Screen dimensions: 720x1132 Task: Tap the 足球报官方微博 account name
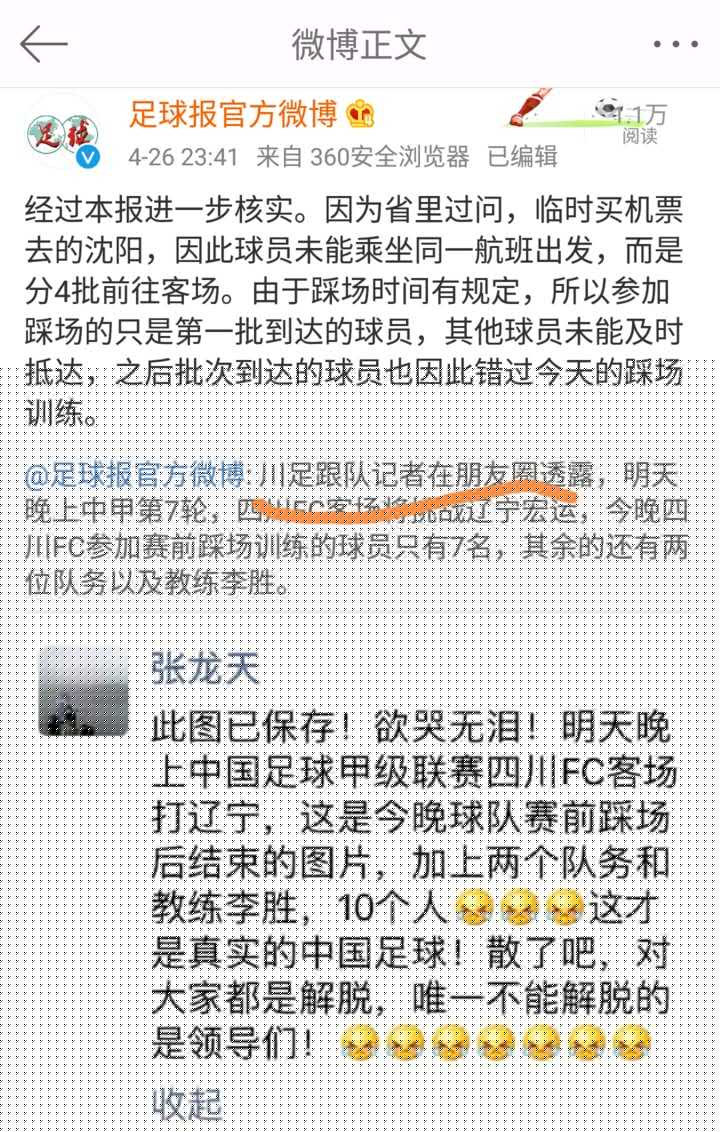(x=233, y=115)
